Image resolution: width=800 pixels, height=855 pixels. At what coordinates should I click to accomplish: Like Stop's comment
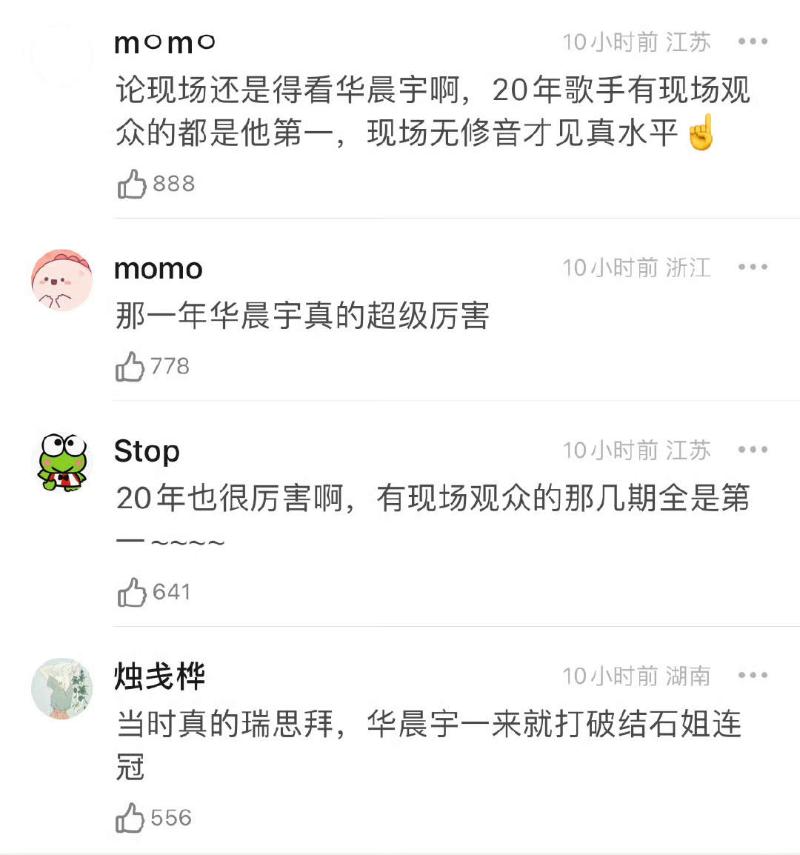[x=132, y=592]
